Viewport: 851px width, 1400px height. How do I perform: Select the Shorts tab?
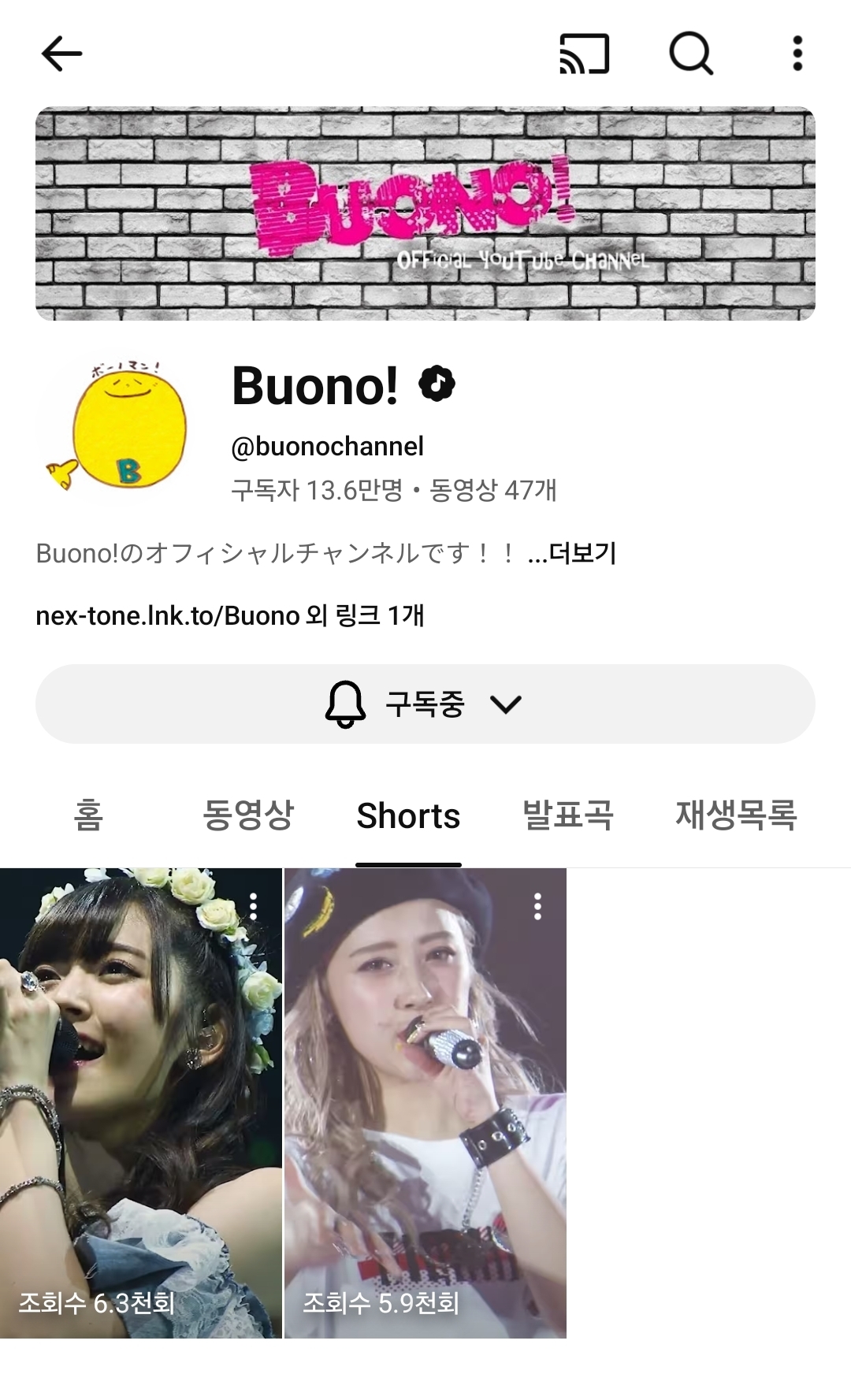(408, 815)
